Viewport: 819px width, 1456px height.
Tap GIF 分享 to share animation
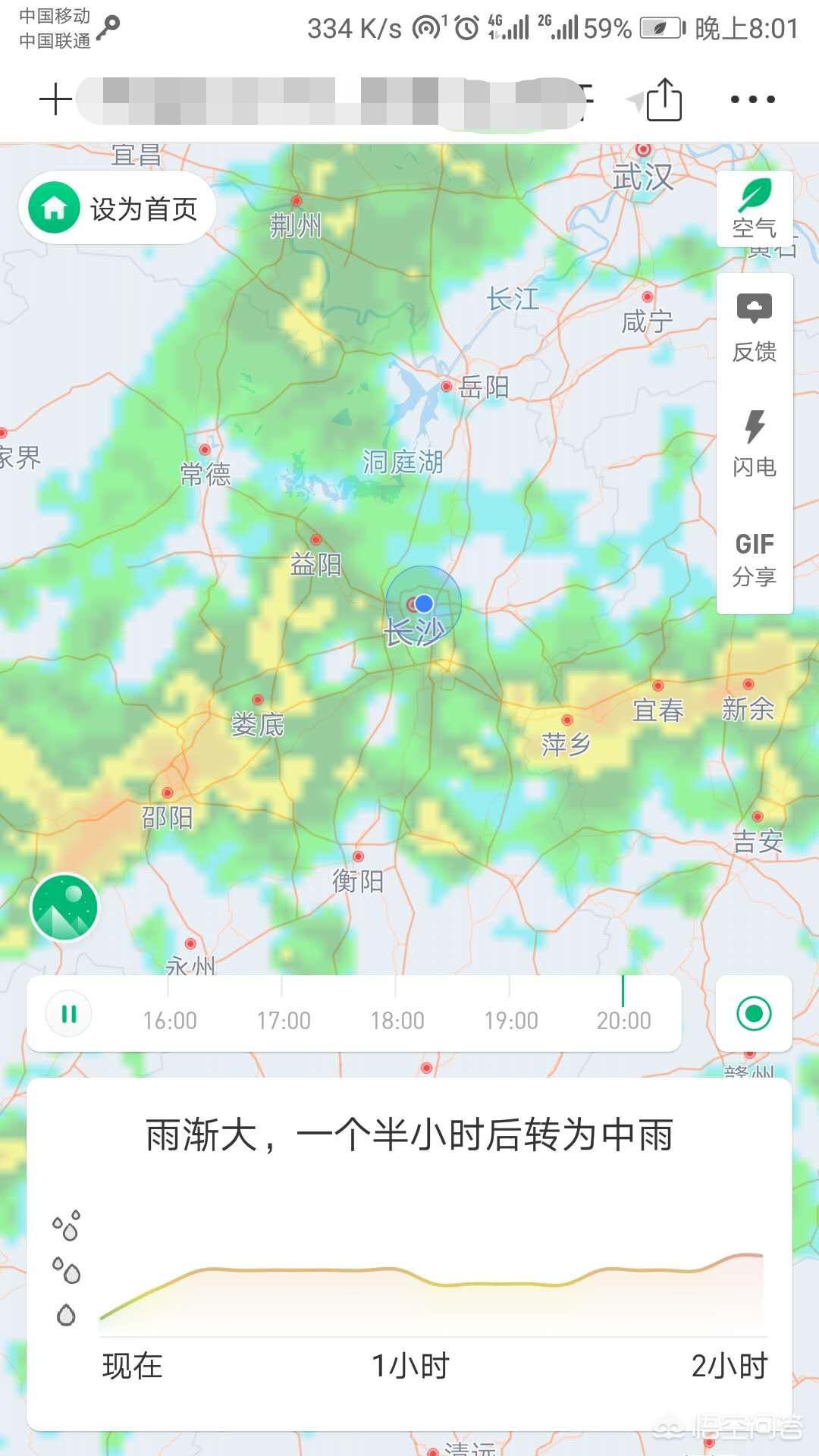click(755, 559)
